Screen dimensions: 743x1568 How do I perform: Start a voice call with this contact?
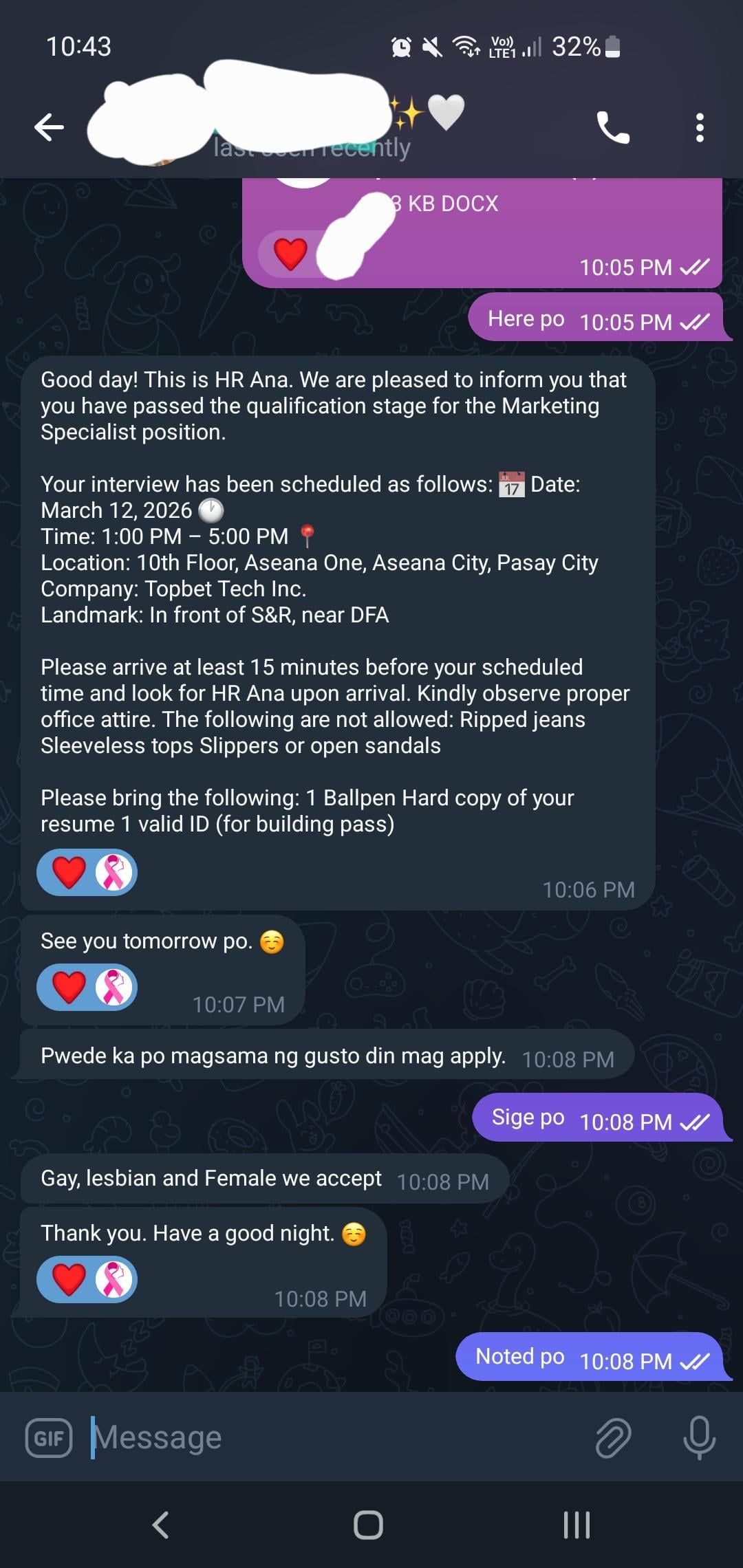coord(612,127)
